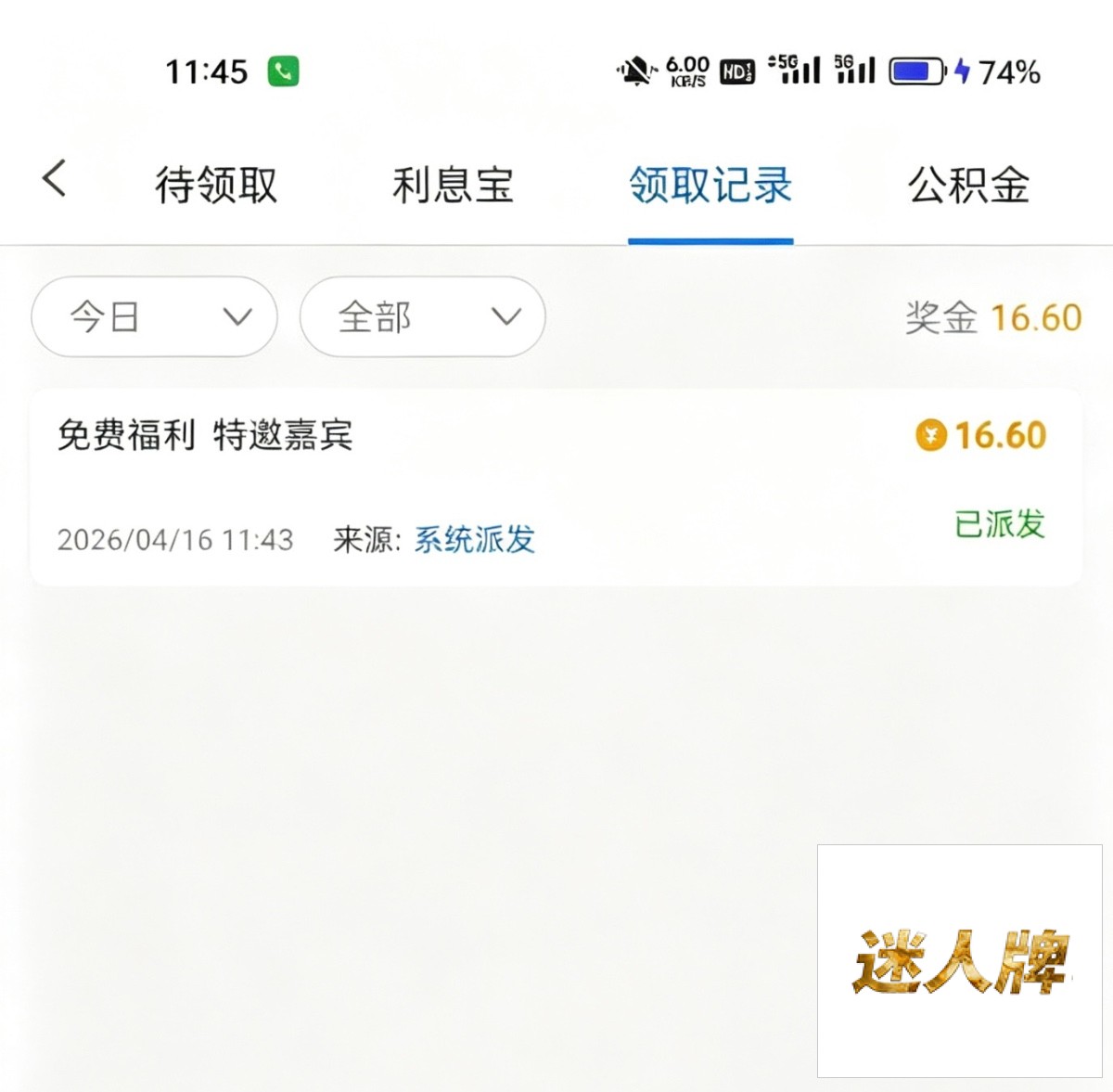Switch to the 公积金 tab
This screenshot has height=1092, width=1113.
(x=968, y=186)
